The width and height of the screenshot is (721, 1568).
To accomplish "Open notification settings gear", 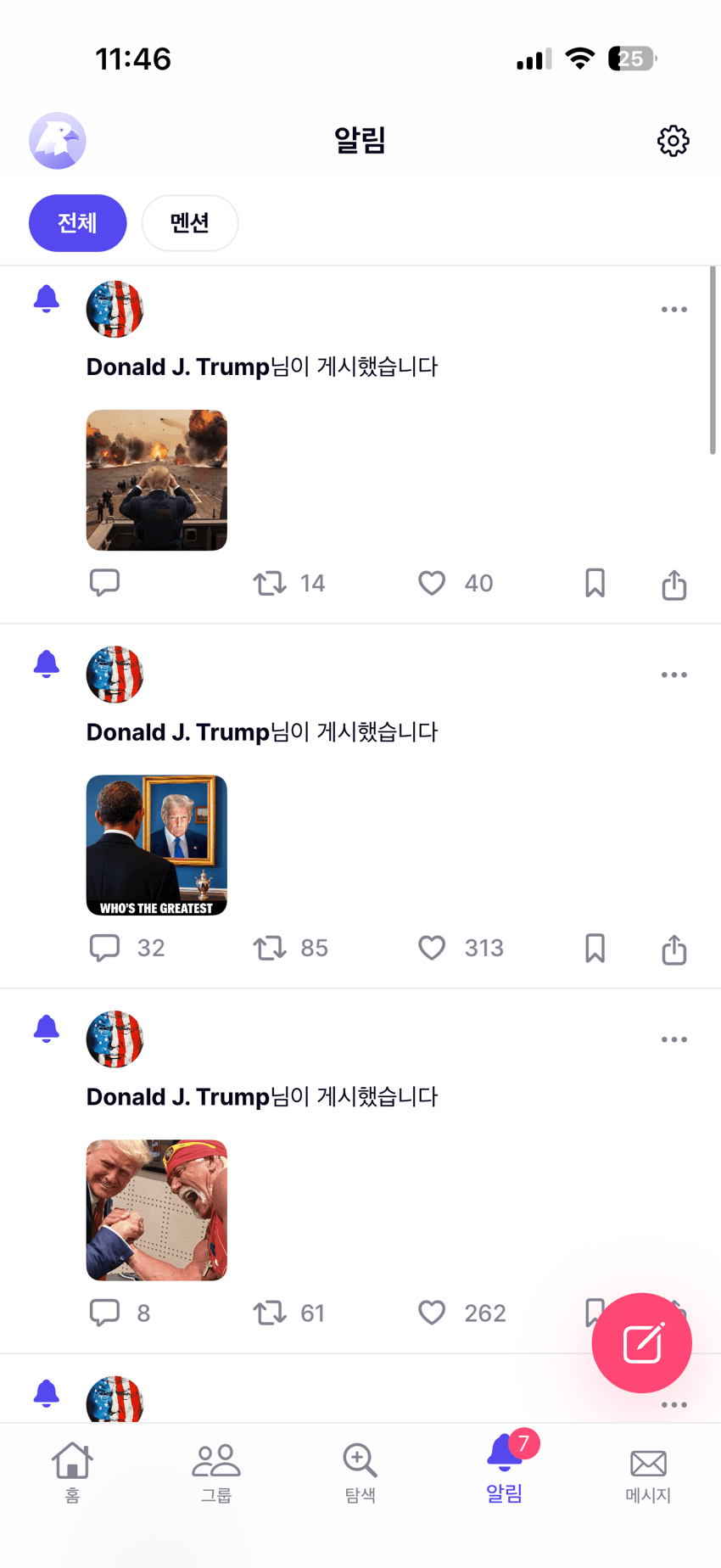I will coord(673,141).
